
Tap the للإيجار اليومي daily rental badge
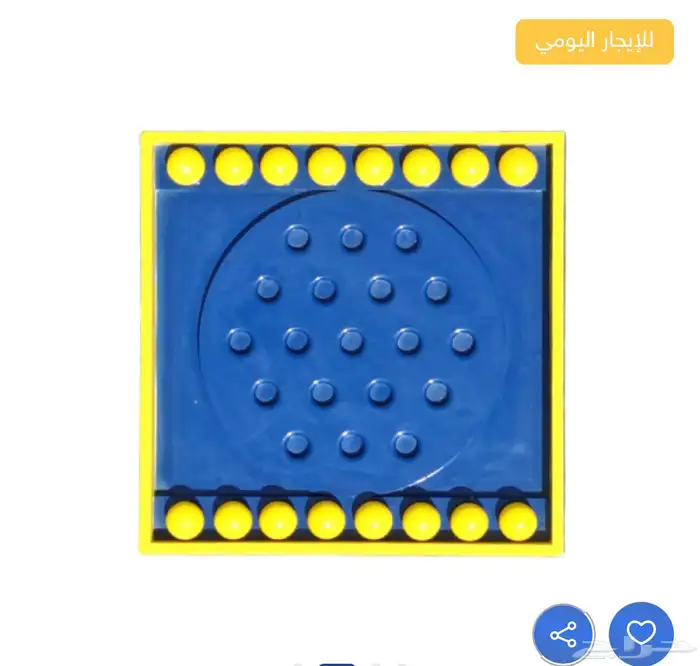[594, 41]
